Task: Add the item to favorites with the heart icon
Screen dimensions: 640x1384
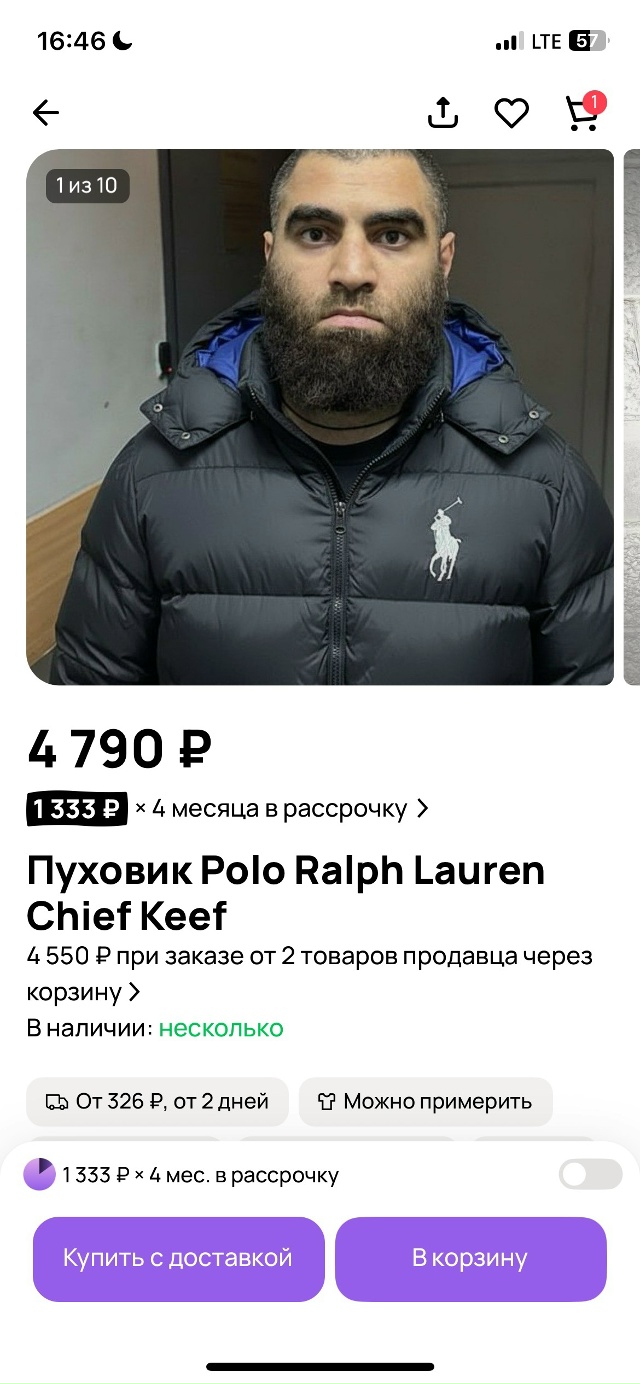Action: click(512, 114)
